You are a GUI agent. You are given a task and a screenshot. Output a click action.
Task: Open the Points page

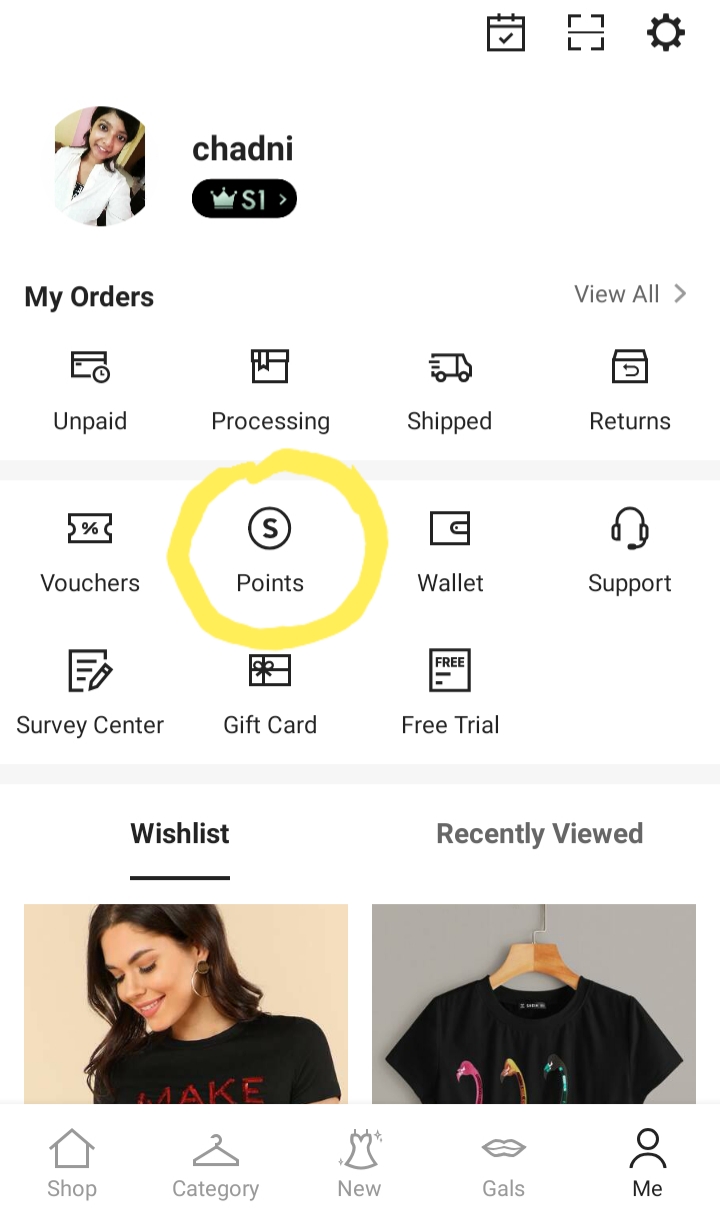point(270,551)
